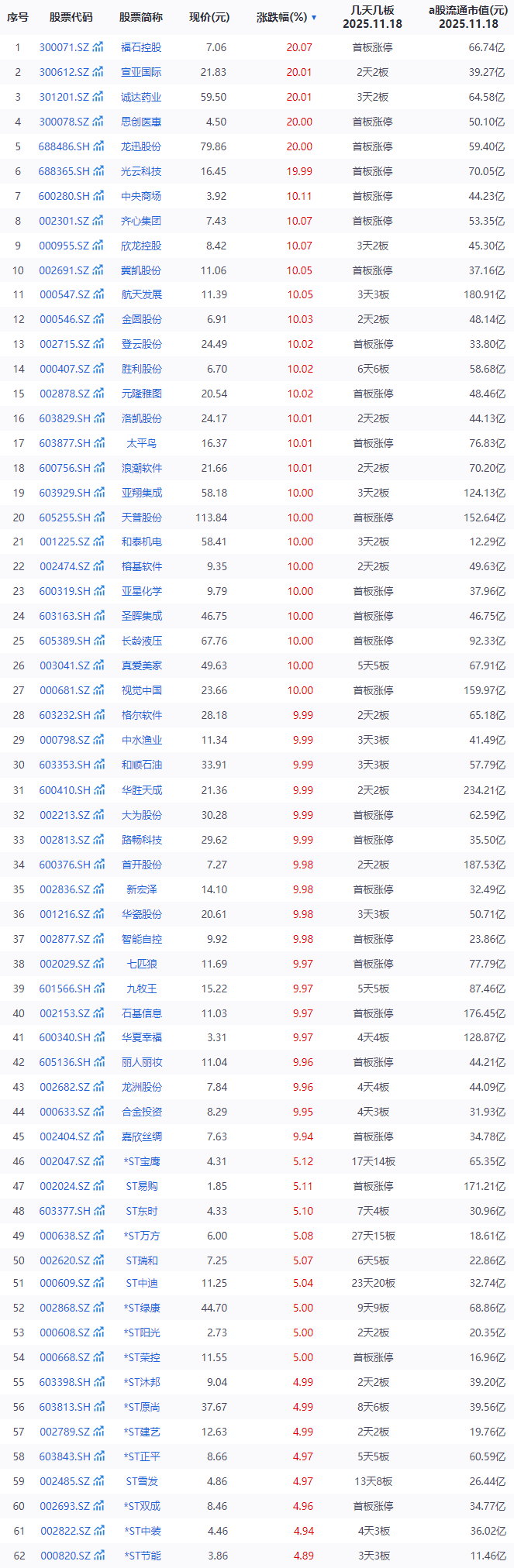Show the chart icon for 605255.SZ
Viewport: 514px width, 1568px height.
coord(98,517)
